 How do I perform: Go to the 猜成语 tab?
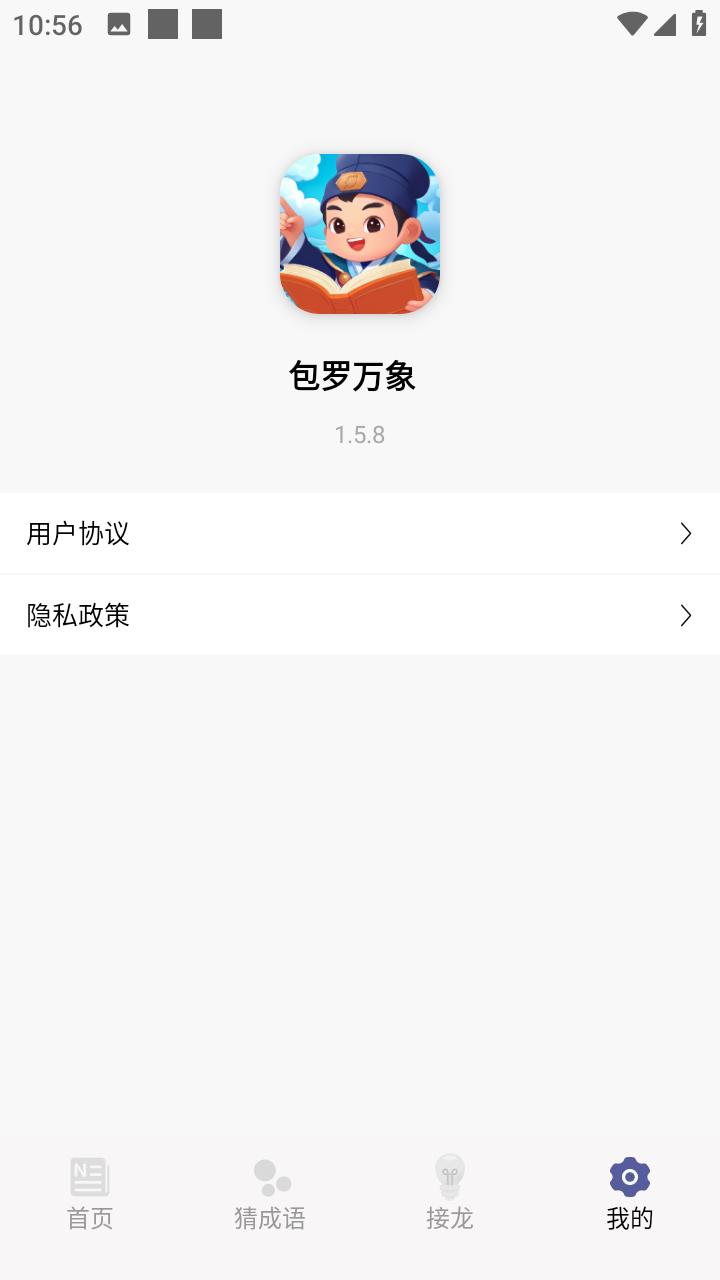tap(270, 1193)
